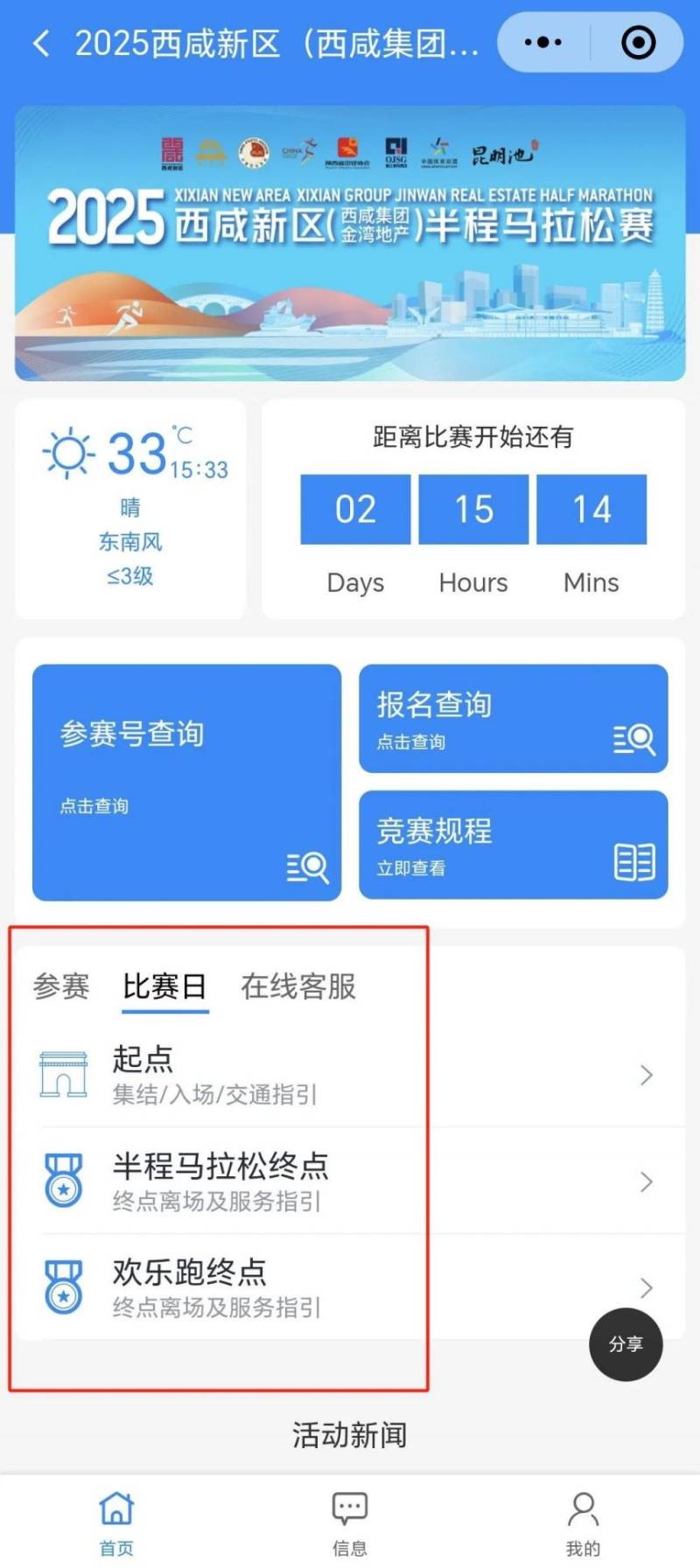This screenshot has width=700, height=1568.
Task: Click the Days countdown block showing 02
Action: tap(354, 510)
